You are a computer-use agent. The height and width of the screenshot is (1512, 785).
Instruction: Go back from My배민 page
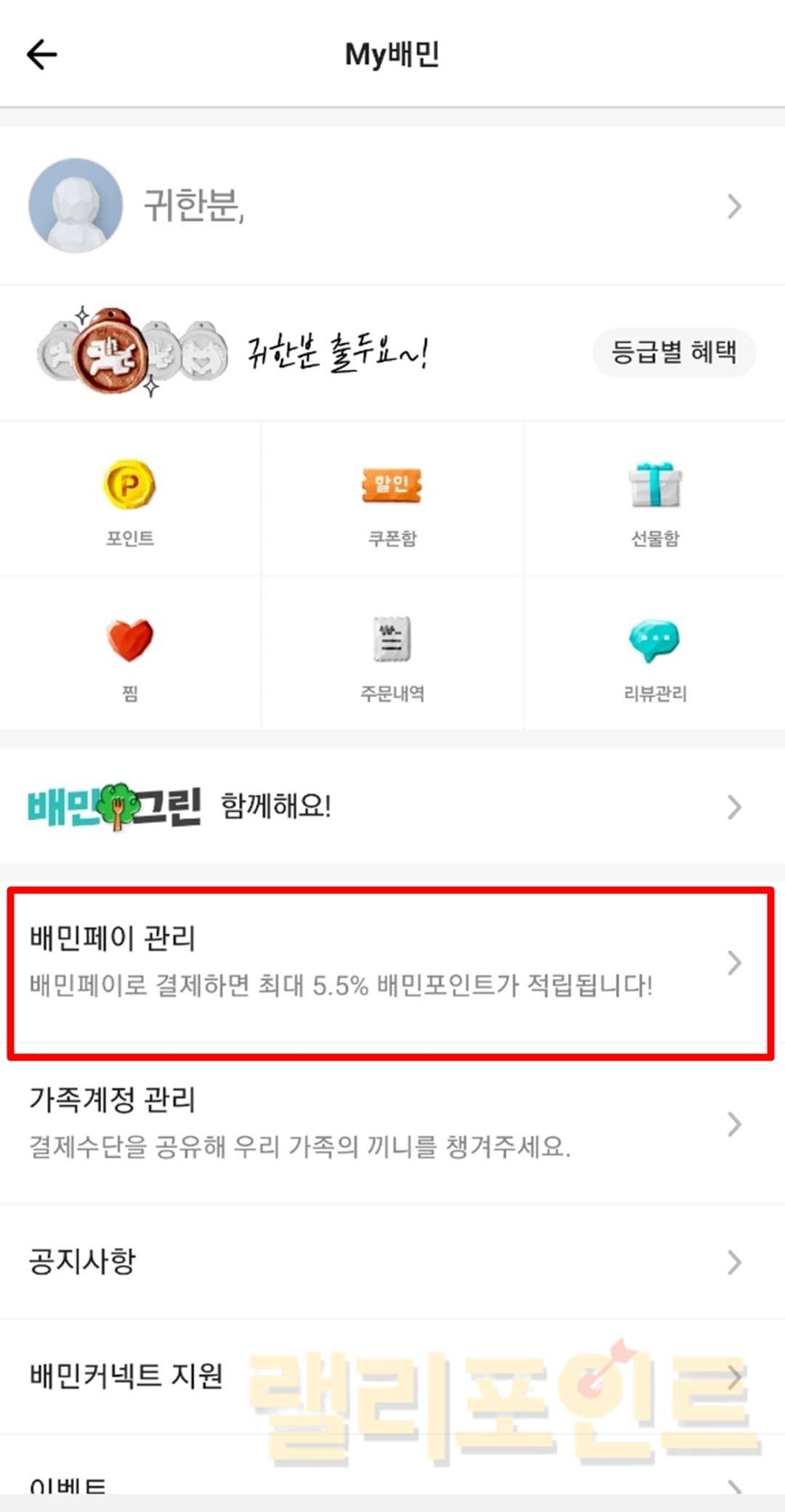pos(41,55)
